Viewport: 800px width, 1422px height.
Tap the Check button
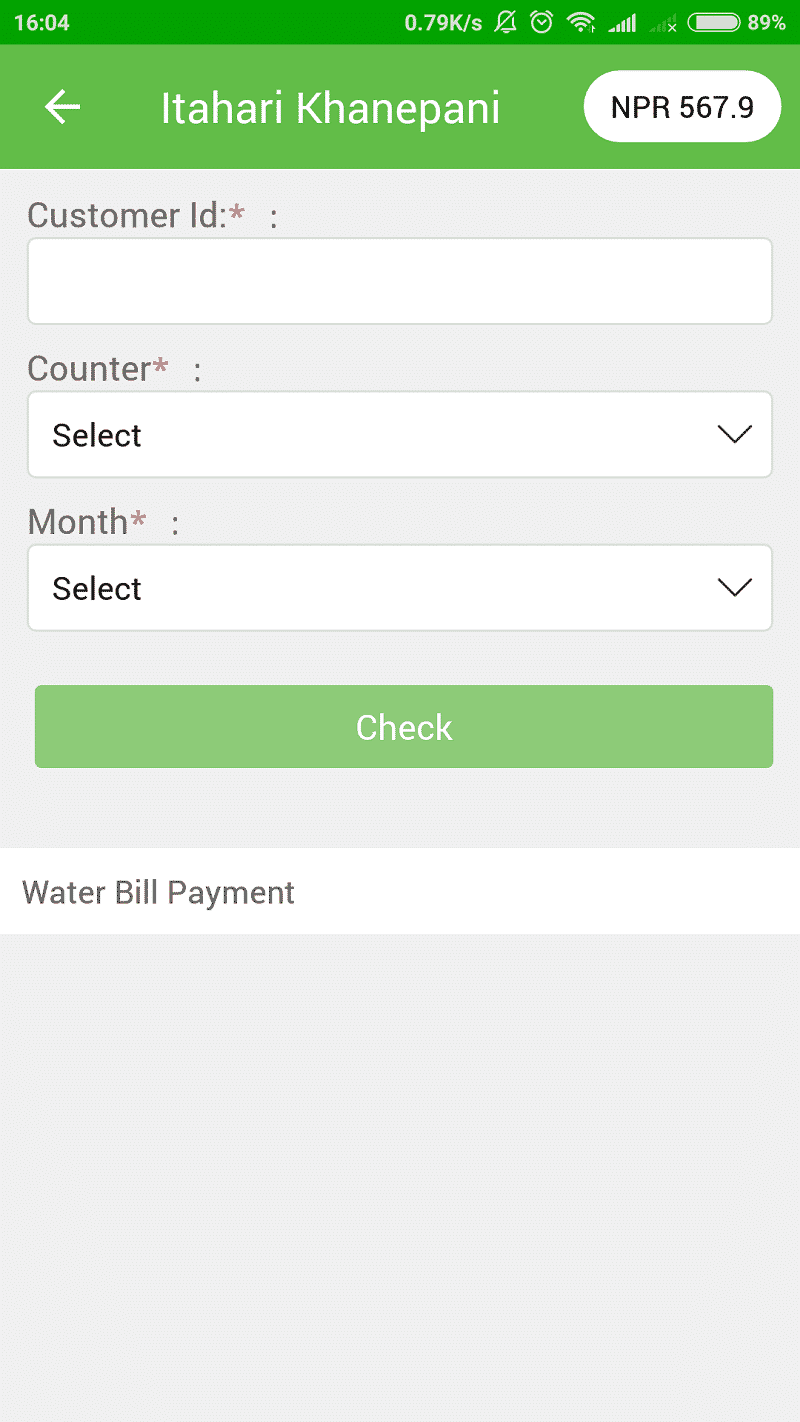point(404,727)
